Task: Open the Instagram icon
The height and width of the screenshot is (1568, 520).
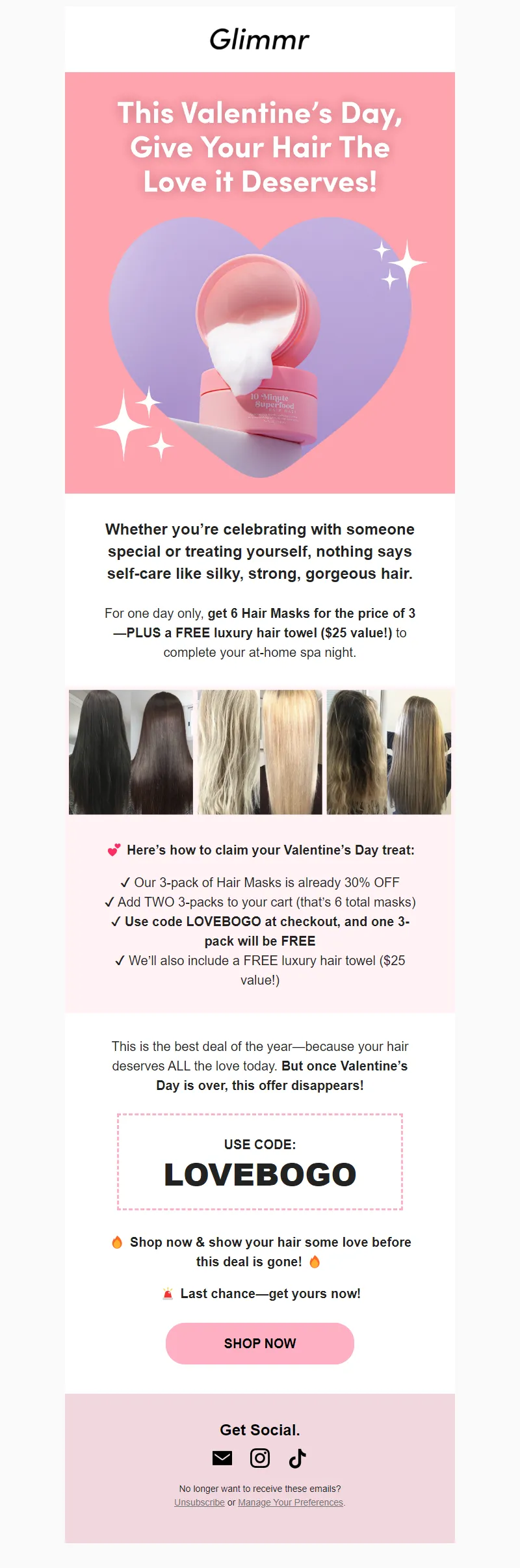Action: [x=260, y=1458]
